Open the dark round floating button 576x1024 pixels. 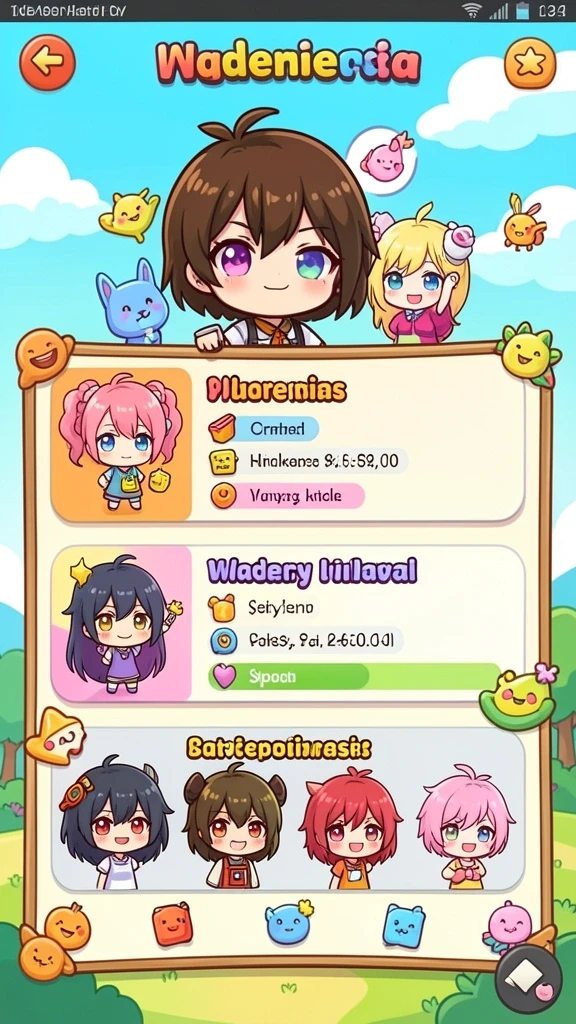click(x=528, y=978)
